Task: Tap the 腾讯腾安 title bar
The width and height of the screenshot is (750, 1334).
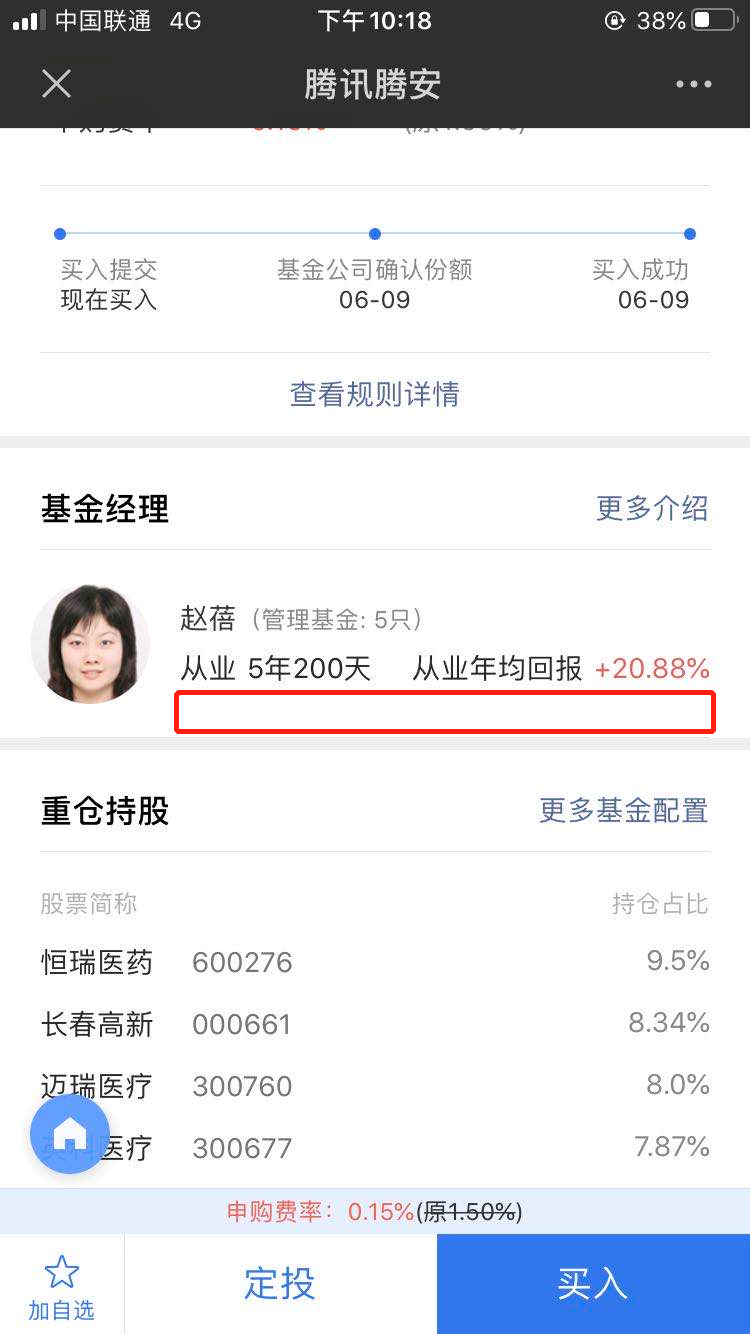Action: [x=374, y=84]
